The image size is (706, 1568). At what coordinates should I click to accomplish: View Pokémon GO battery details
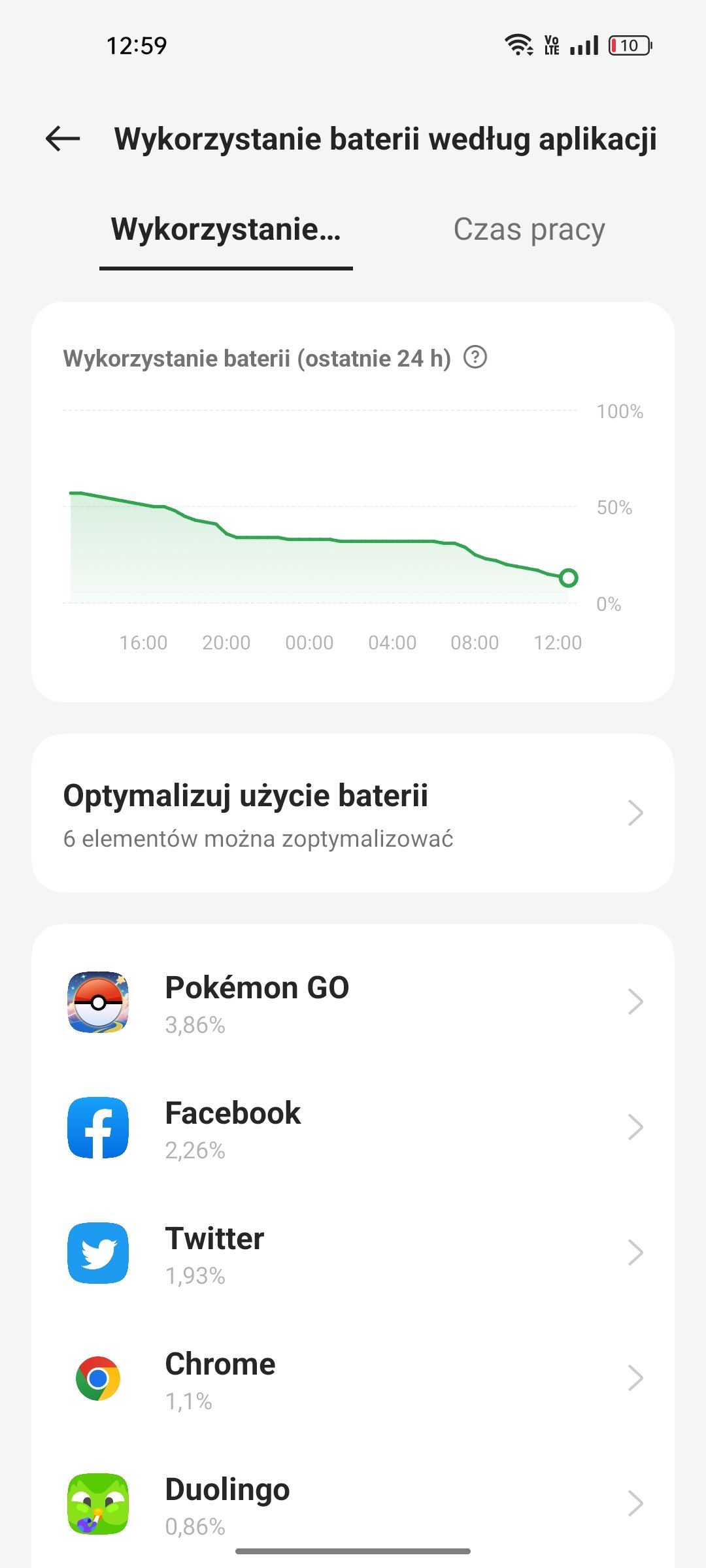[x=353, y=1002]
